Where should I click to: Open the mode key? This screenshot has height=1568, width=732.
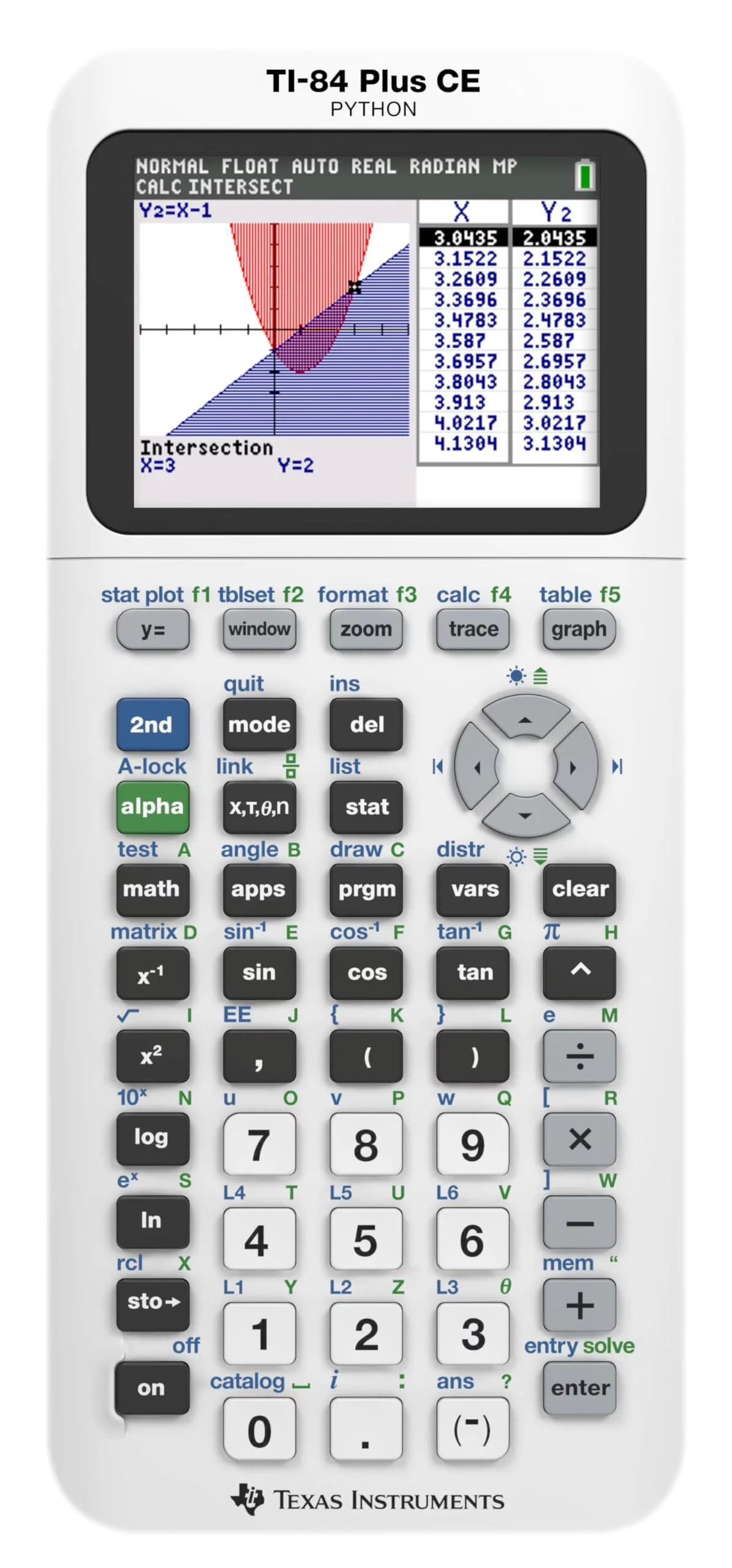[259, 725]
